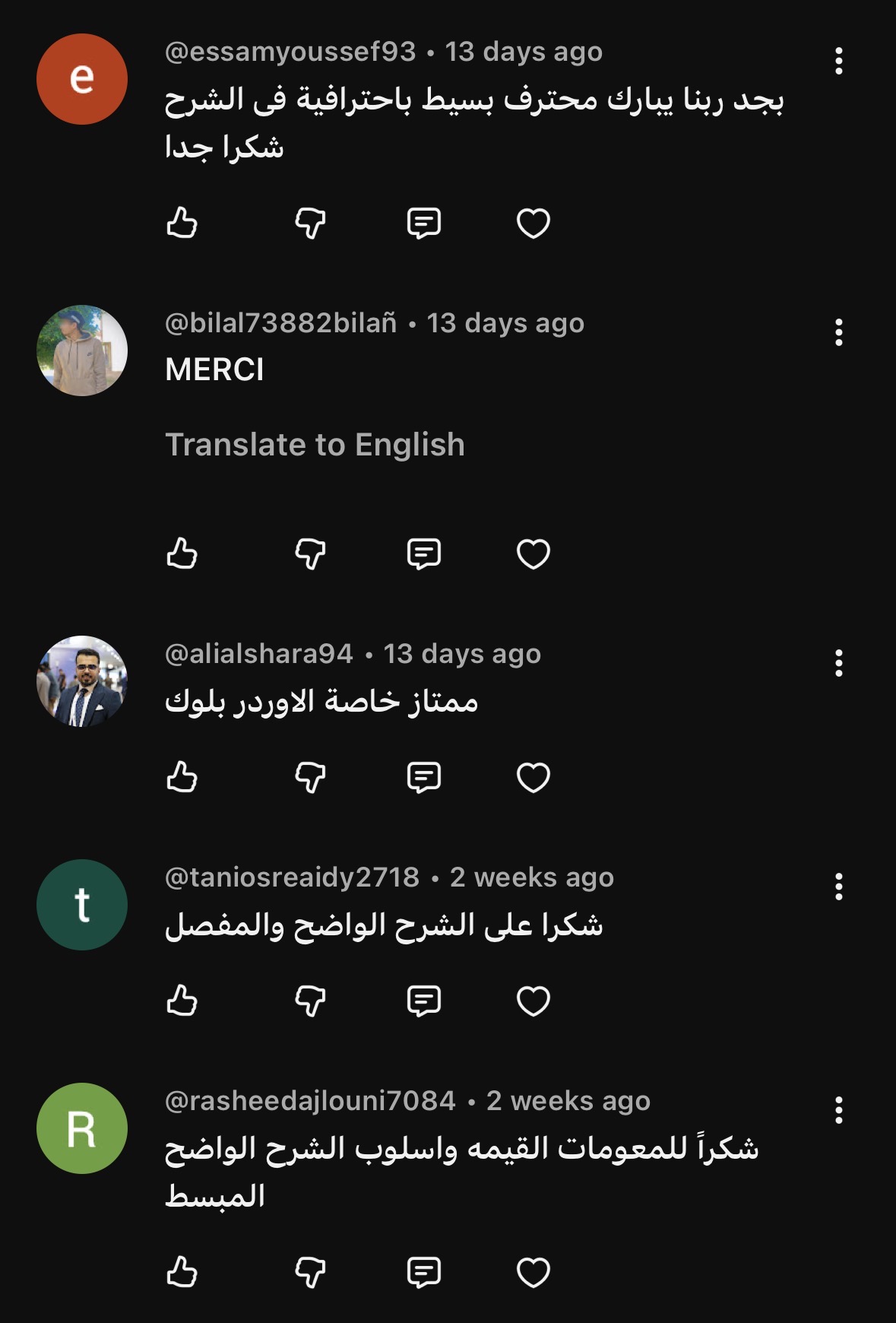Open the menu on @taniosreaidy2718's comment
The width and height of the screenshot is (896, 1323).
click(838, 887)
